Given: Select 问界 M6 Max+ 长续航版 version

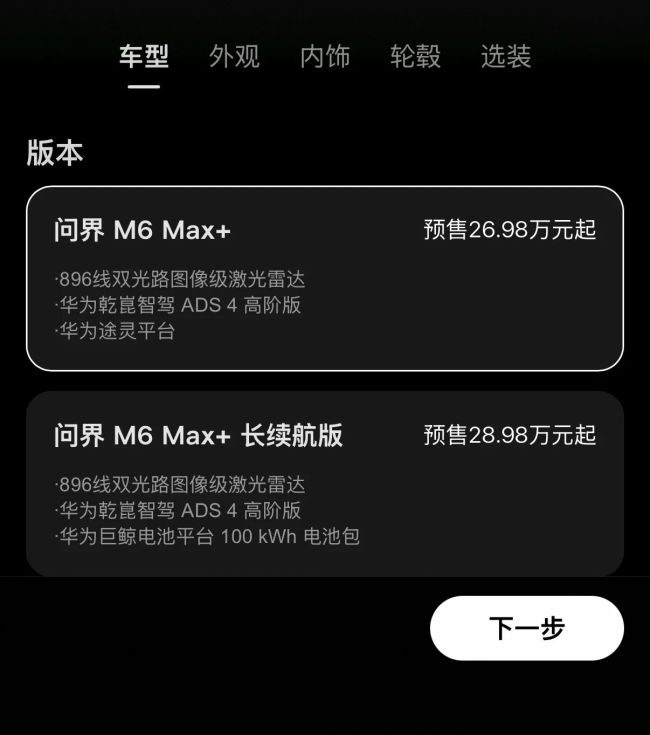Looking at the screenshot, I should (x=325, y=483).
